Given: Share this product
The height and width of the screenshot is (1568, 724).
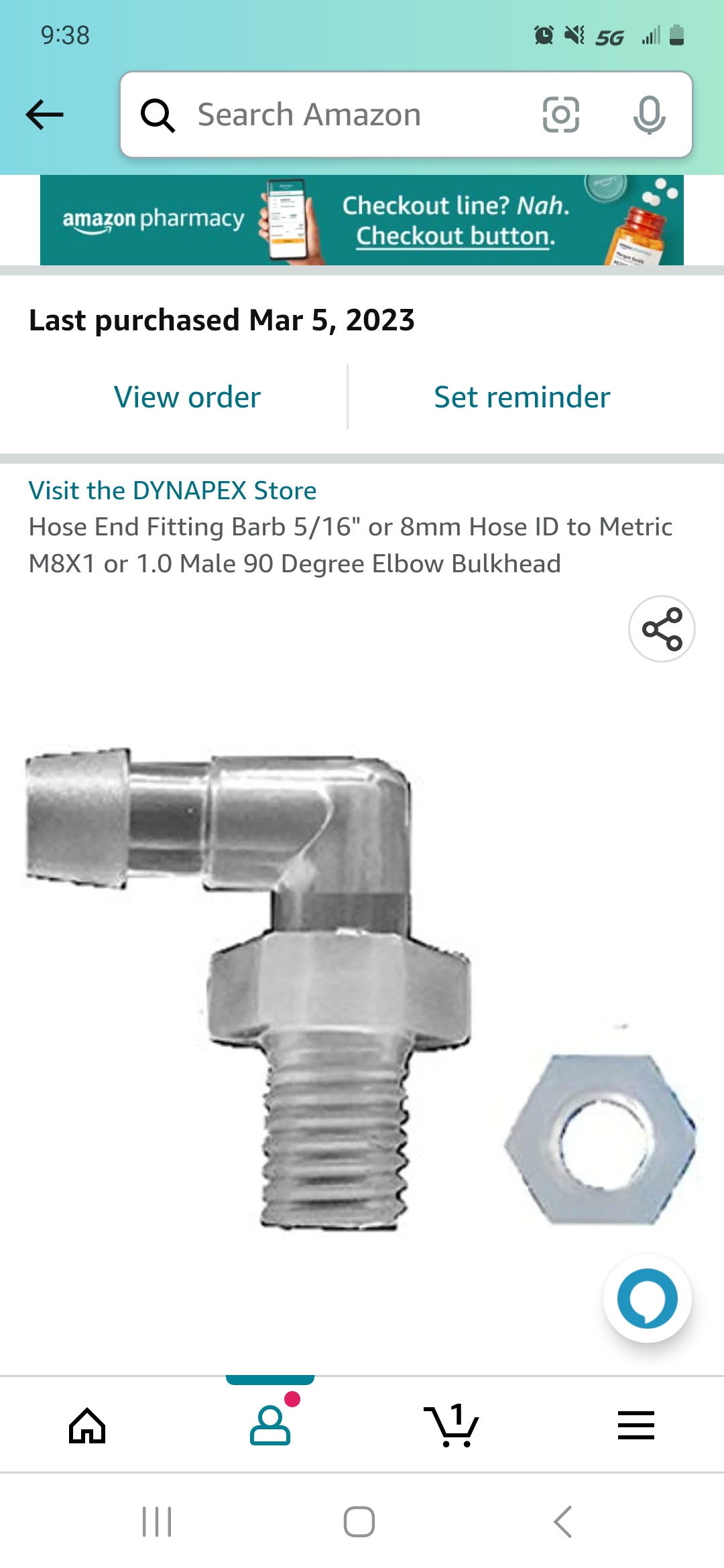Looking at the screenshot, I should tap(662, 629).
